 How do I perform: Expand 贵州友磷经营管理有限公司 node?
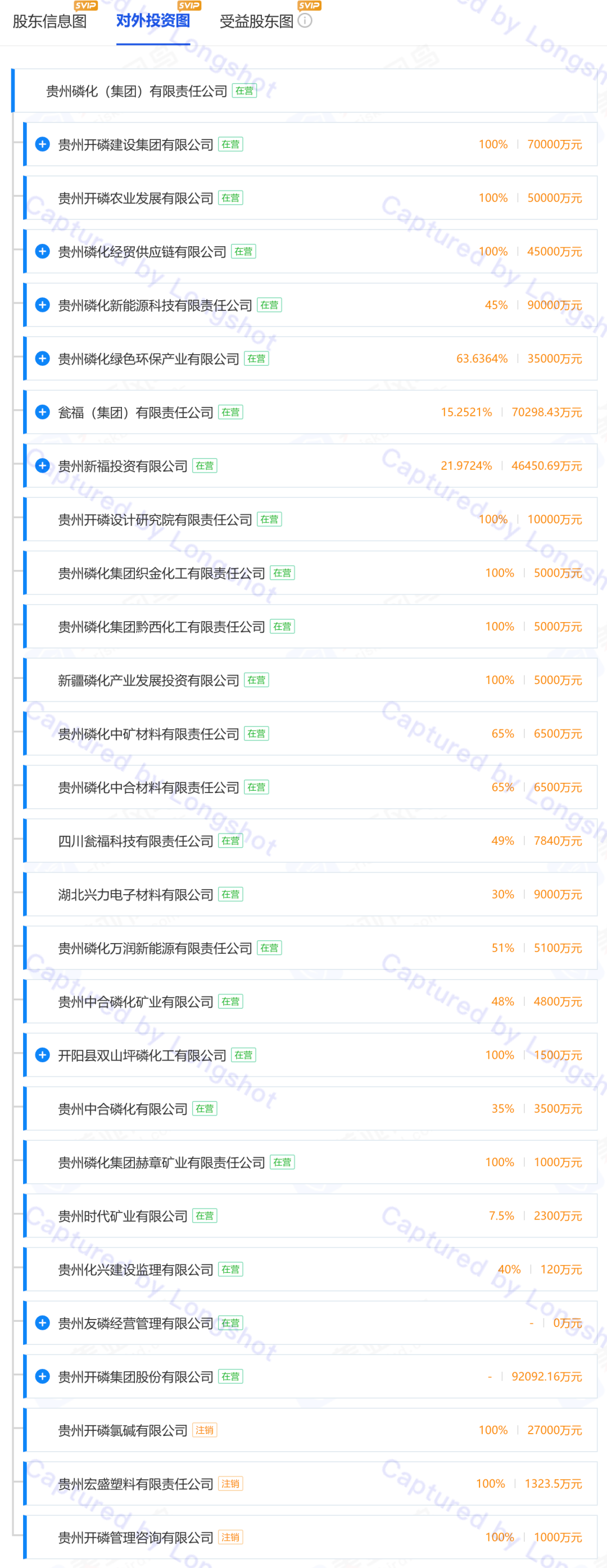click(x=43, y=1323)
